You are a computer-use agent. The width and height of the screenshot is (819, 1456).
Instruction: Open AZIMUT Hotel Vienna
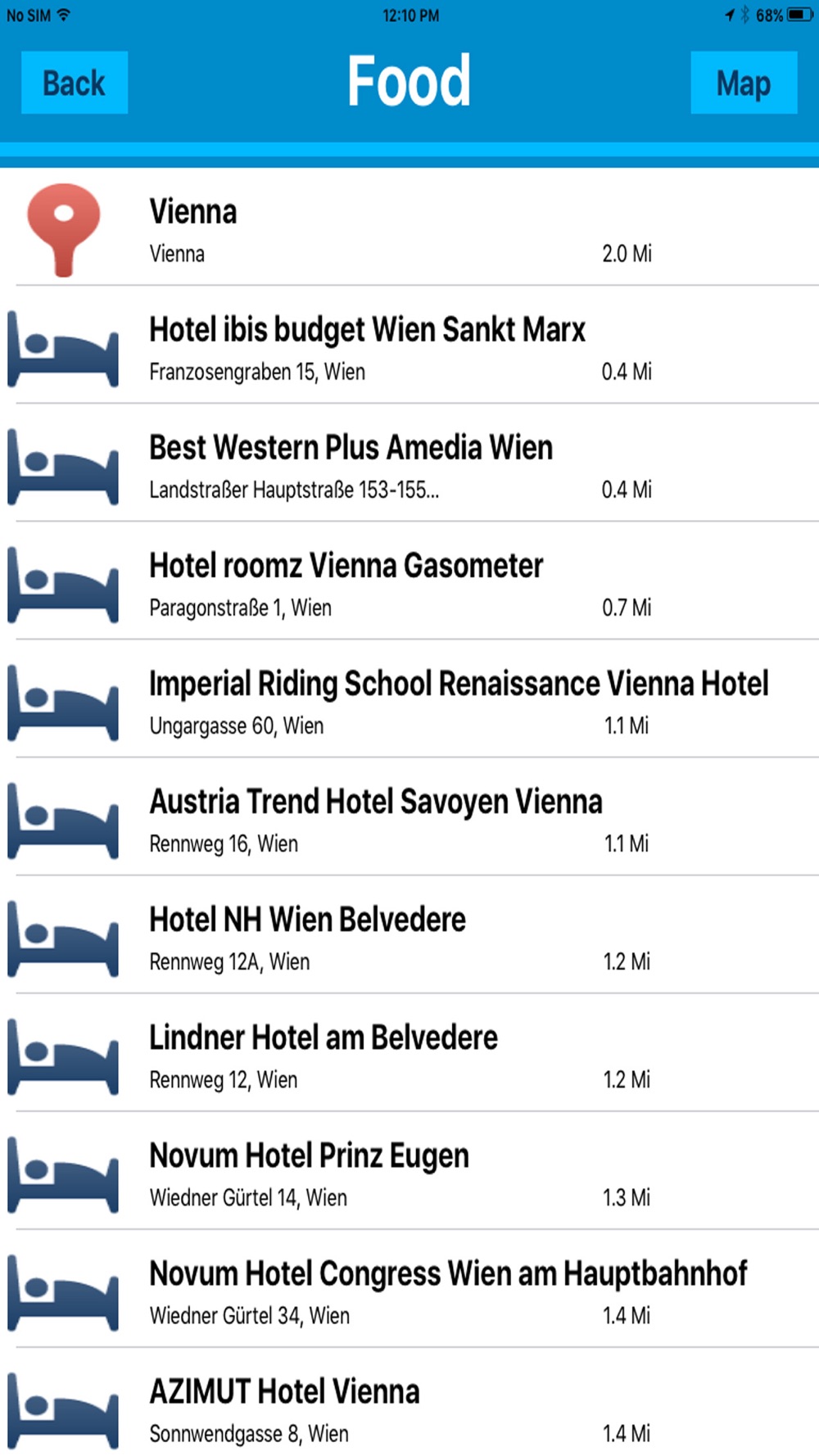(409, 1402)
